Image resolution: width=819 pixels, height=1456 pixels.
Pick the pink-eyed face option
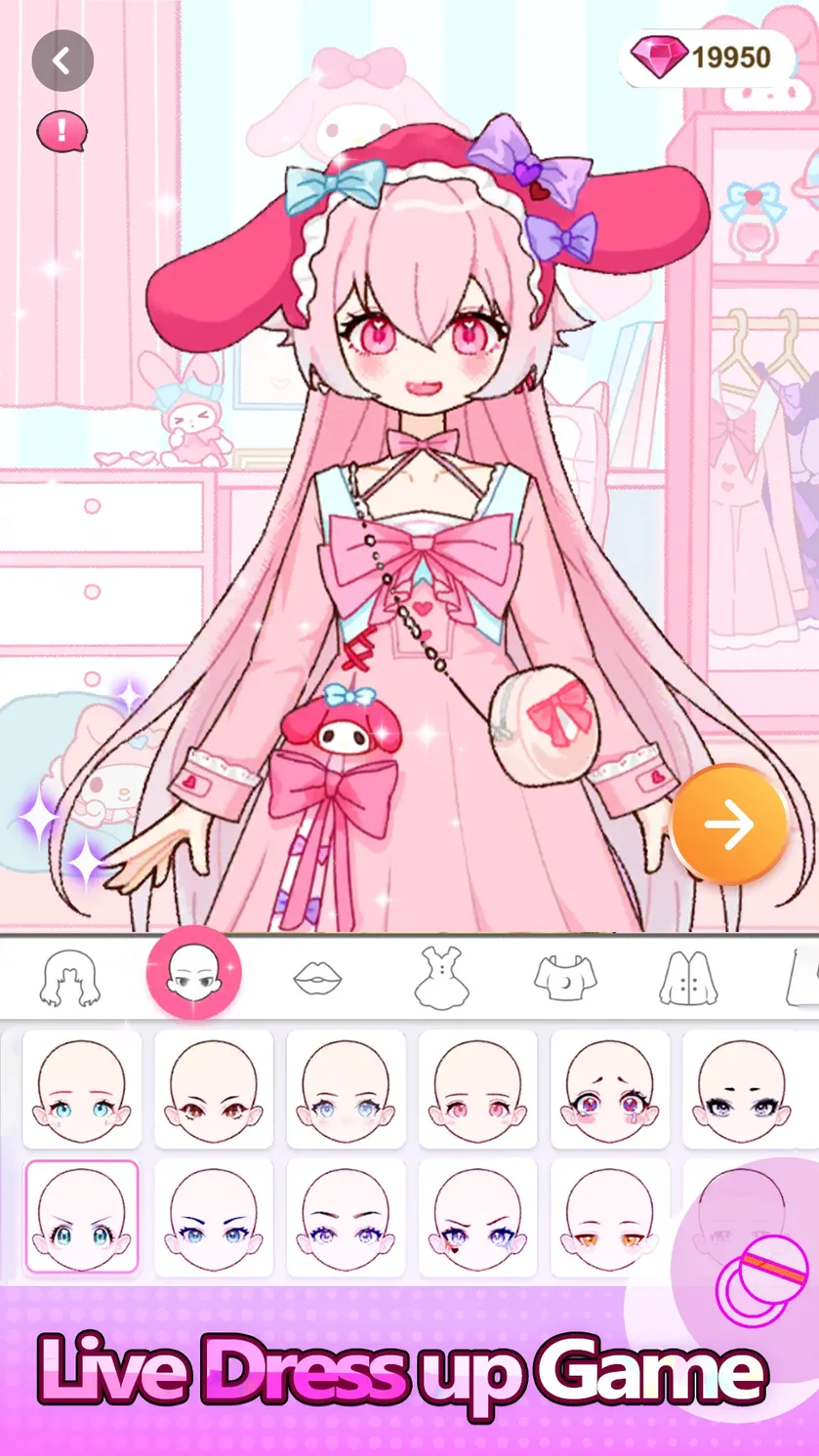point(477,1089)
